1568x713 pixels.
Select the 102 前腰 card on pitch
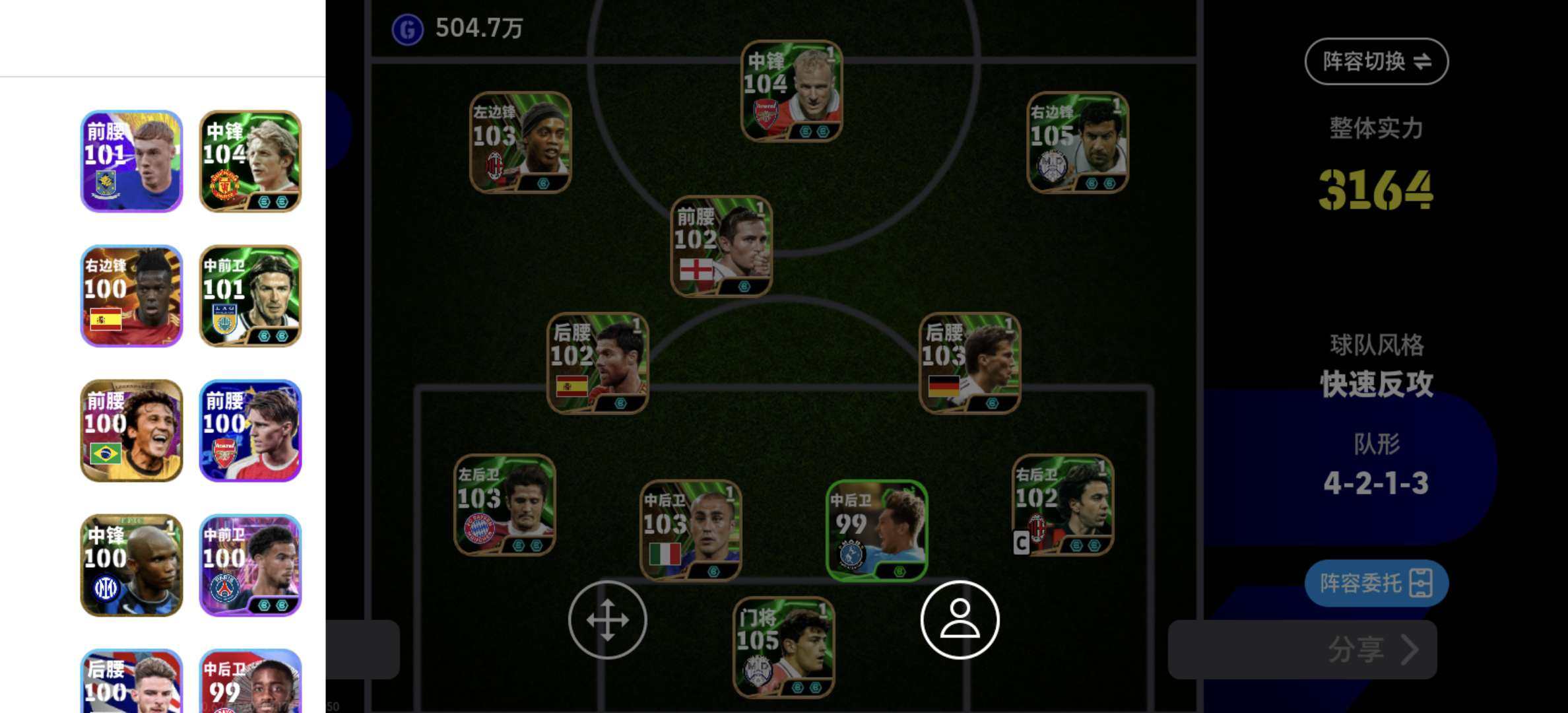click(x=721, y=246)
